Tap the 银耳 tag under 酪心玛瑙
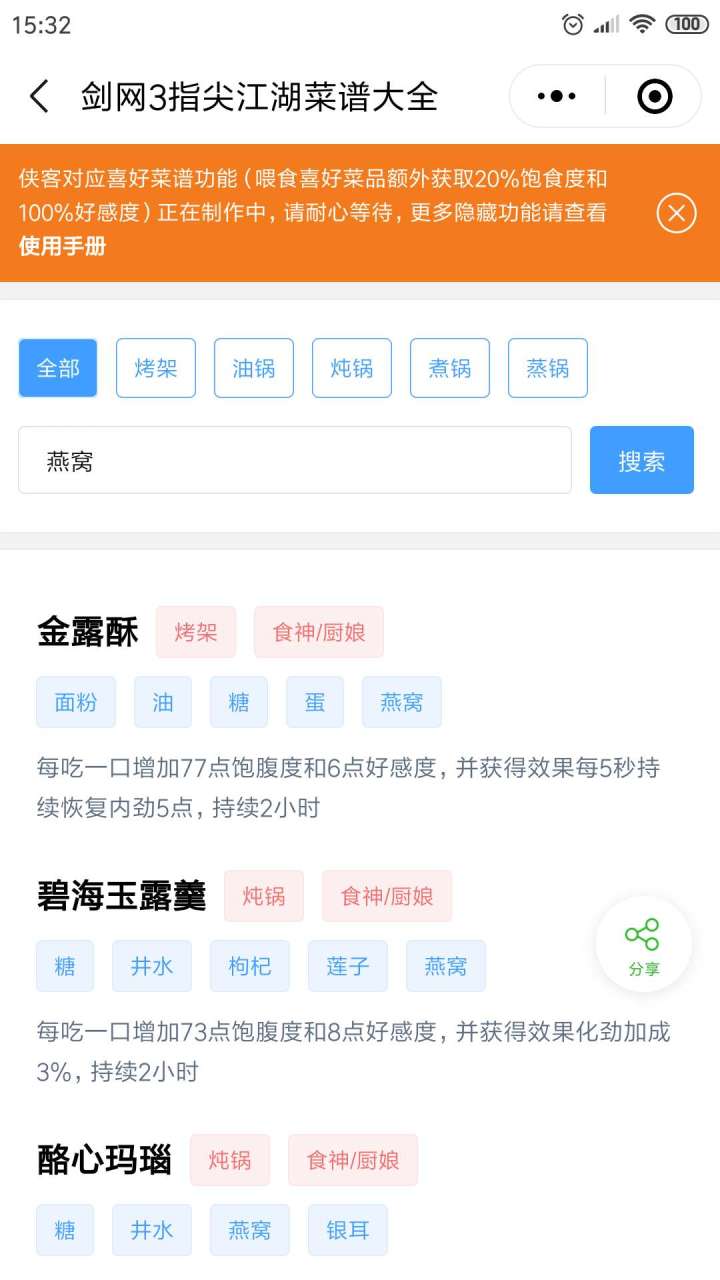Image resolution: width=720 pixels, height=1280 pixels. point(347,1230)
